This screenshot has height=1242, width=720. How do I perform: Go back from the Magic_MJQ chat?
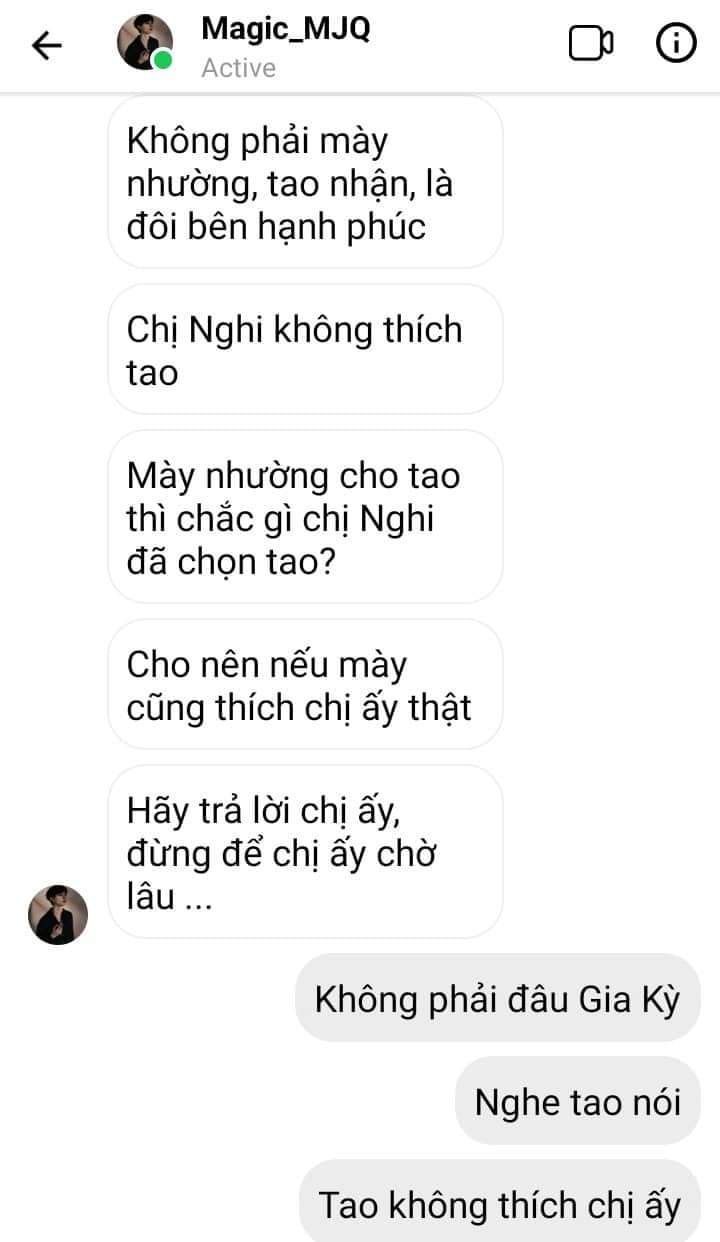[x=46, y=45]
